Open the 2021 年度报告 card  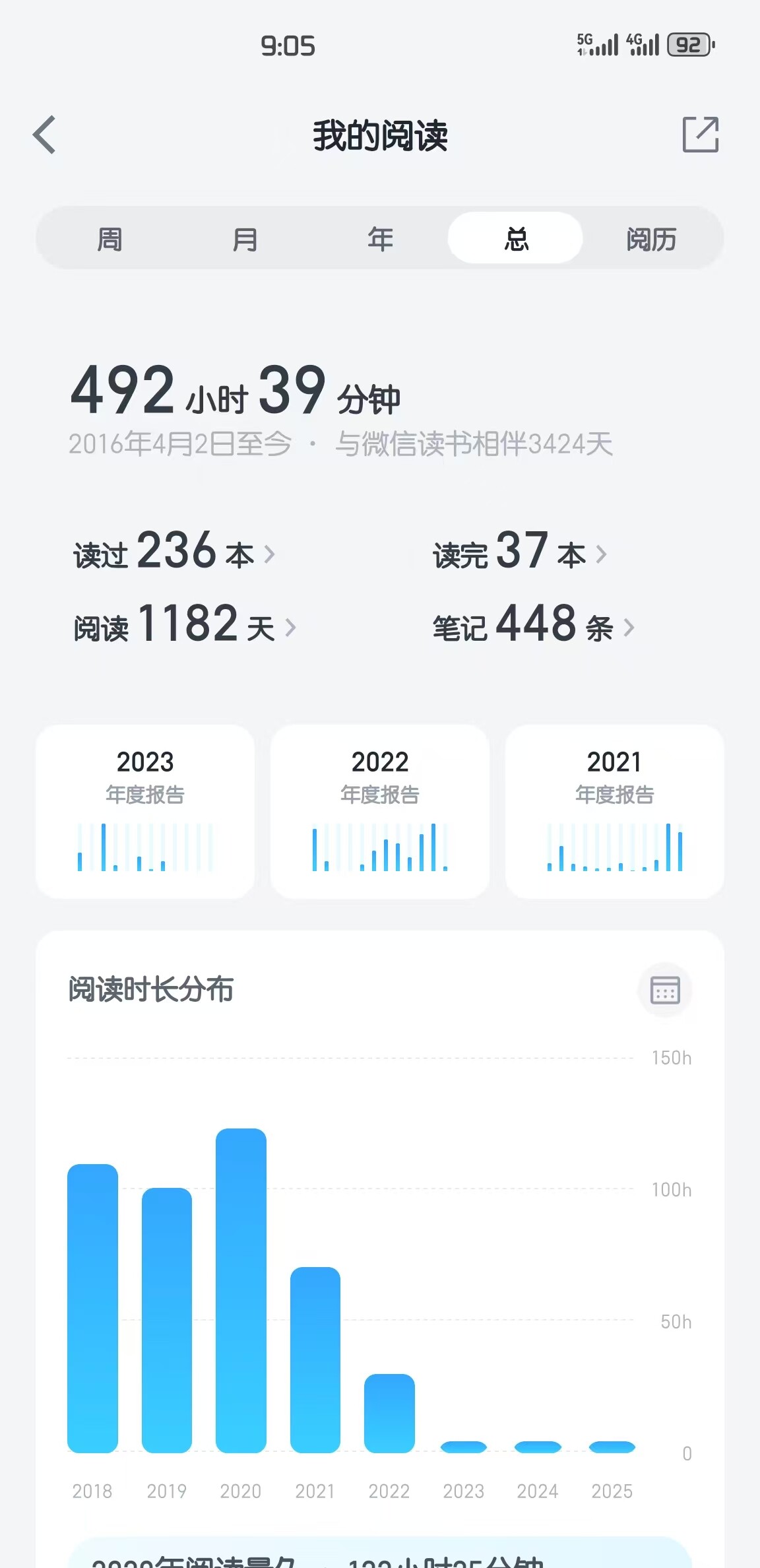pyautogui.click(x=615, y=811)
